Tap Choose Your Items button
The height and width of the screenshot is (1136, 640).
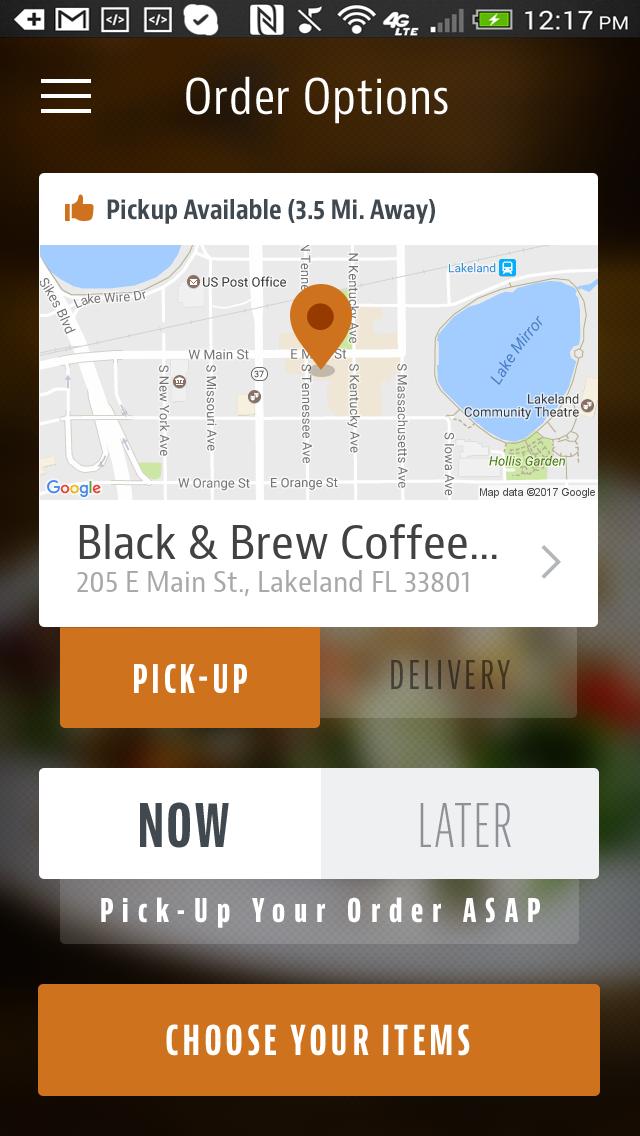[x=319, y=1040]
